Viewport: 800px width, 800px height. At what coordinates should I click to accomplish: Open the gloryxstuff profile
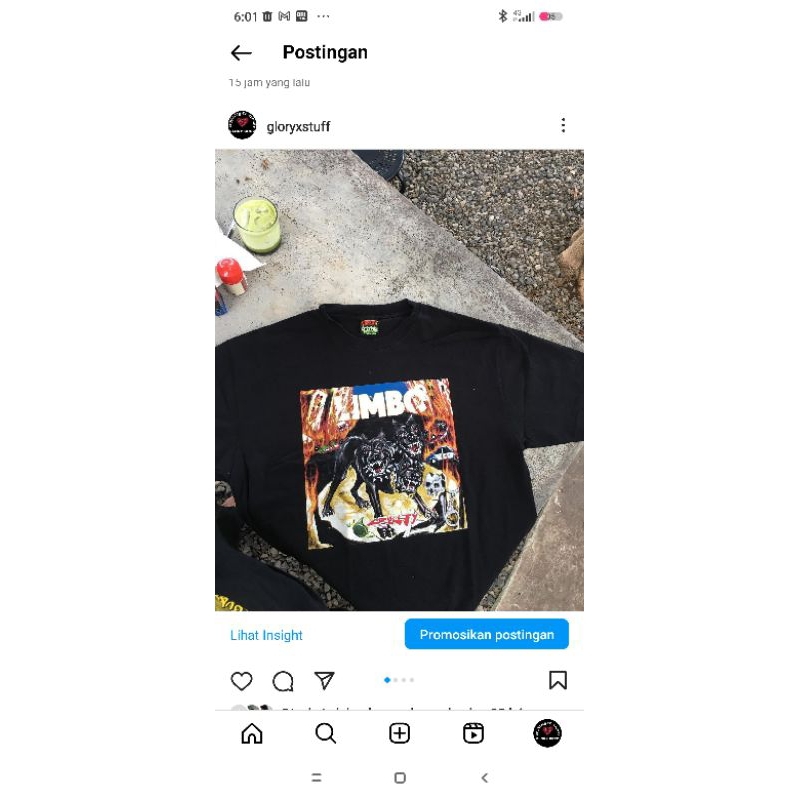(x=298, y=126)
